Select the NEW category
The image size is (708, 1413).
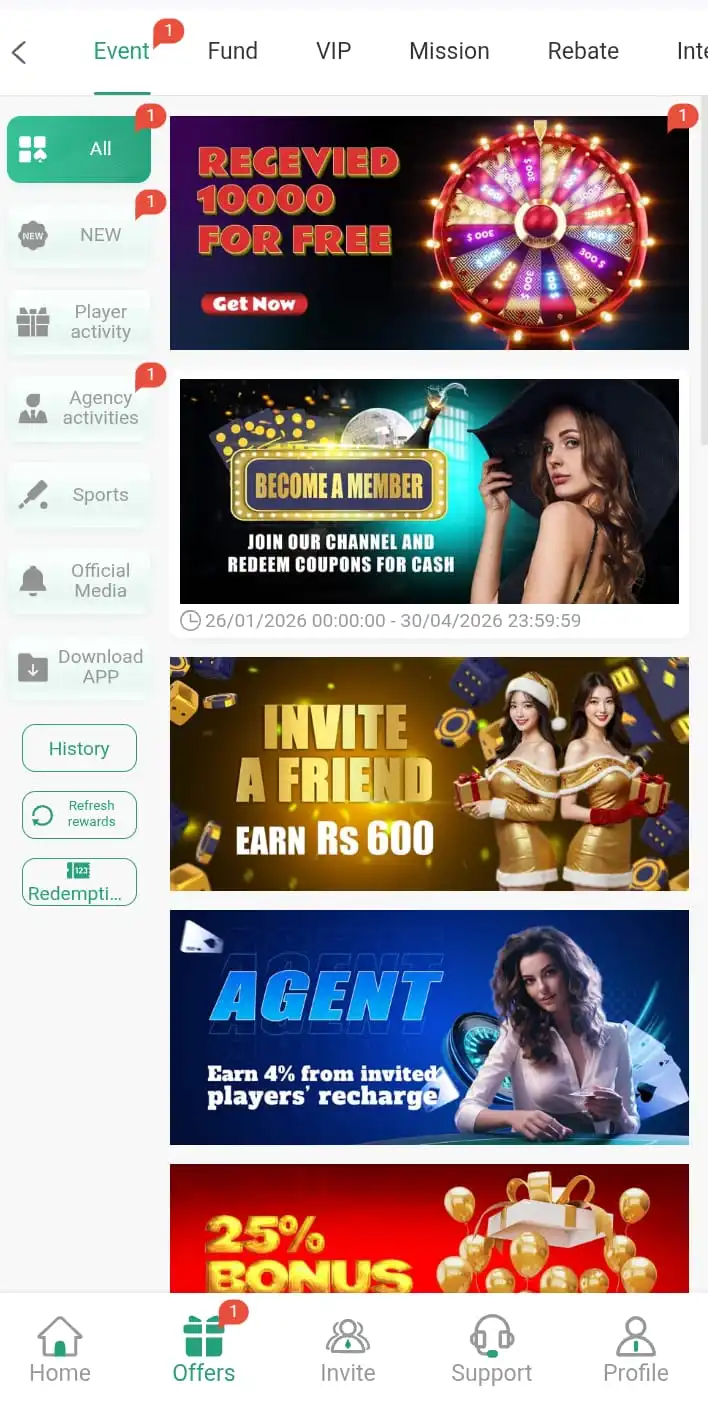tap(79, 235)
